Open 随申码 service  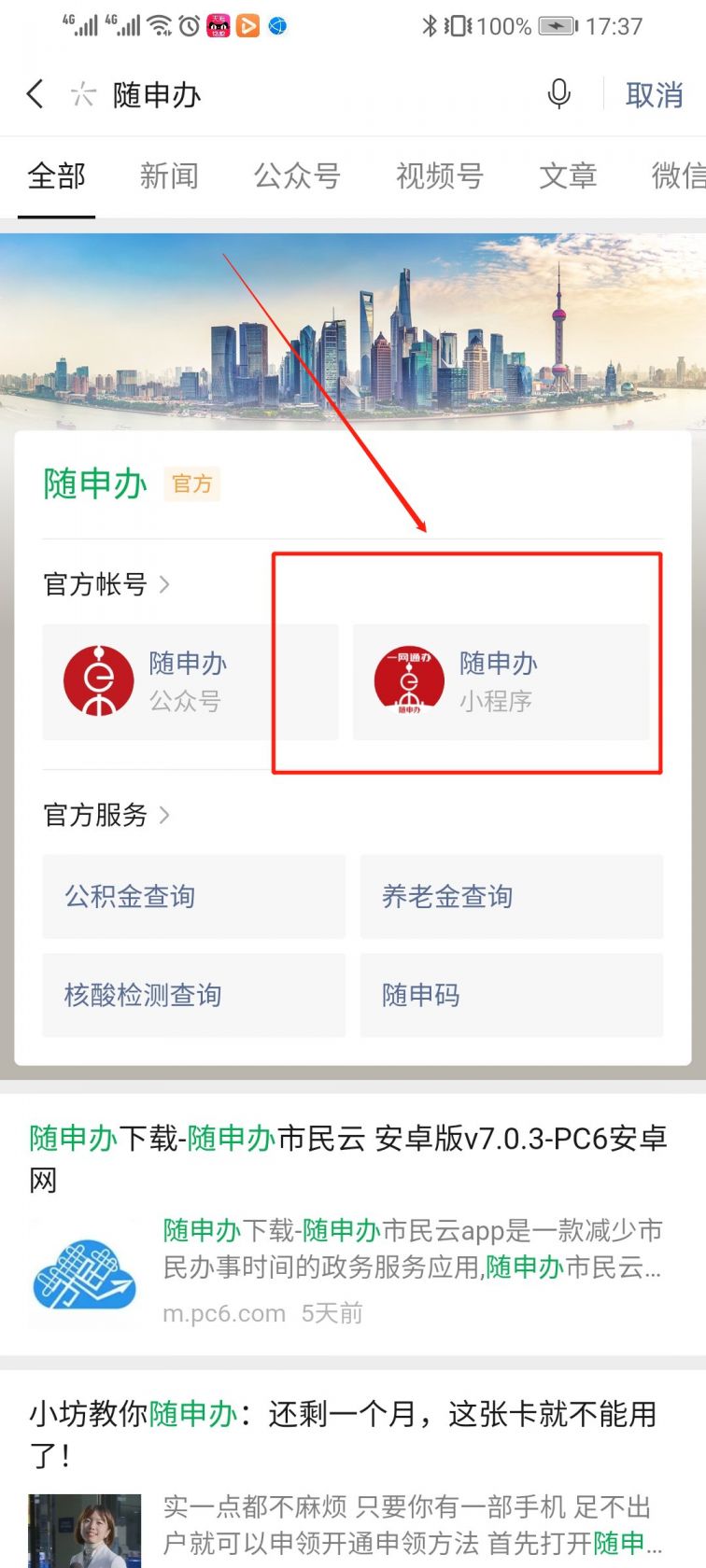tap(511, 995)
